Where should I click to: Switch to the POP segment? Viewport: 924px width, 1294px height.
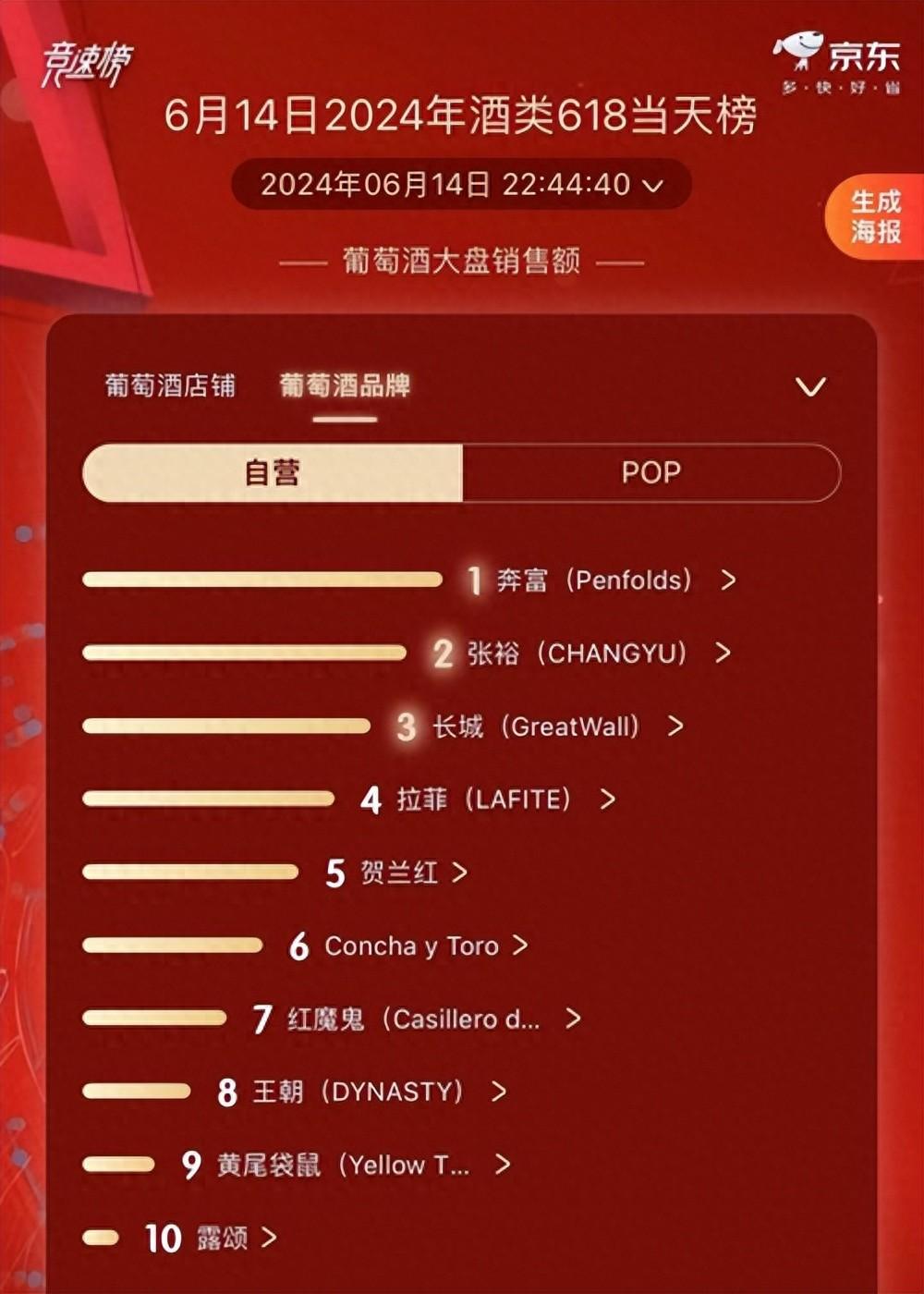tap(651, 472)
